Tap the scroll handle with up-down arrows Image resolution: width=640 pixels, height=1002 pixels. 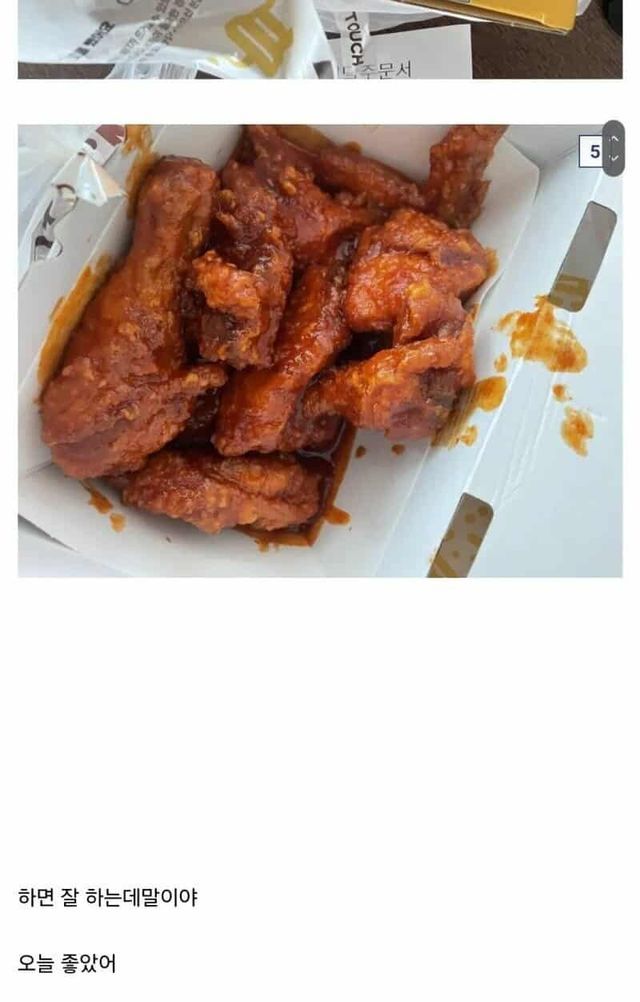(613, 149)
